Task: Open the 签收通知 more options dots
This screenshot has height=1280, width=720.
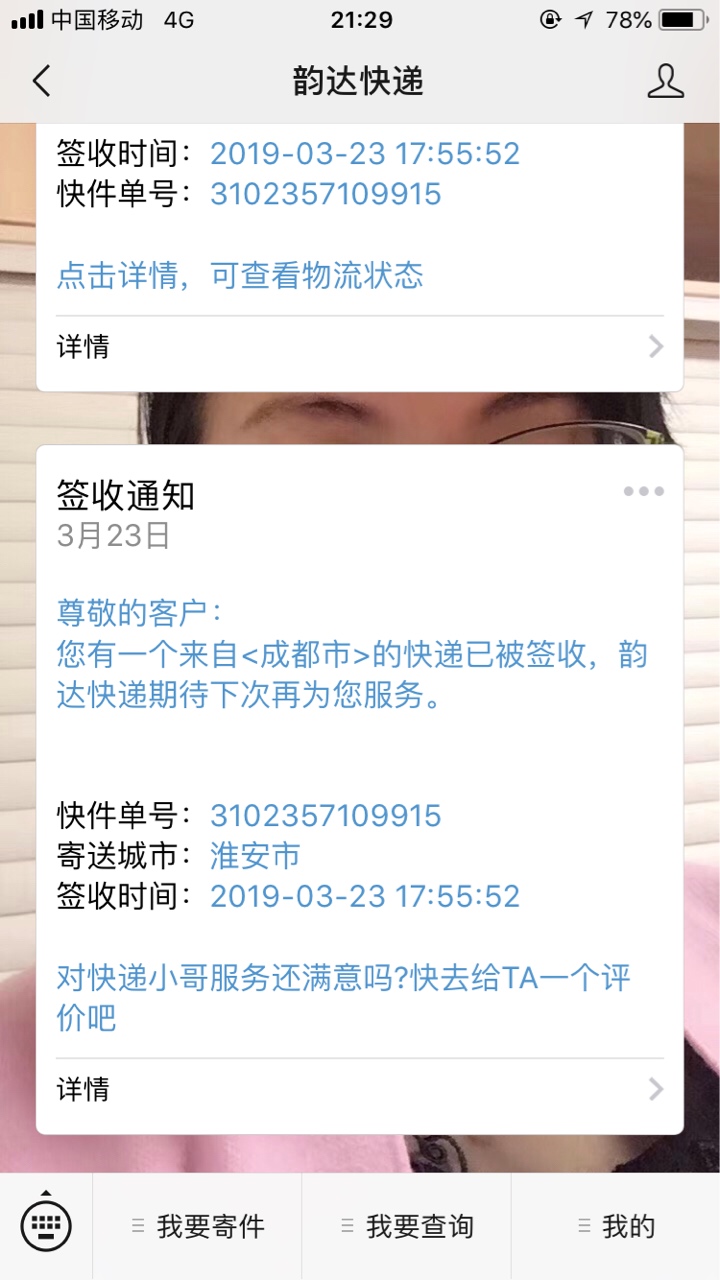Action: click(x=643, y=491)
